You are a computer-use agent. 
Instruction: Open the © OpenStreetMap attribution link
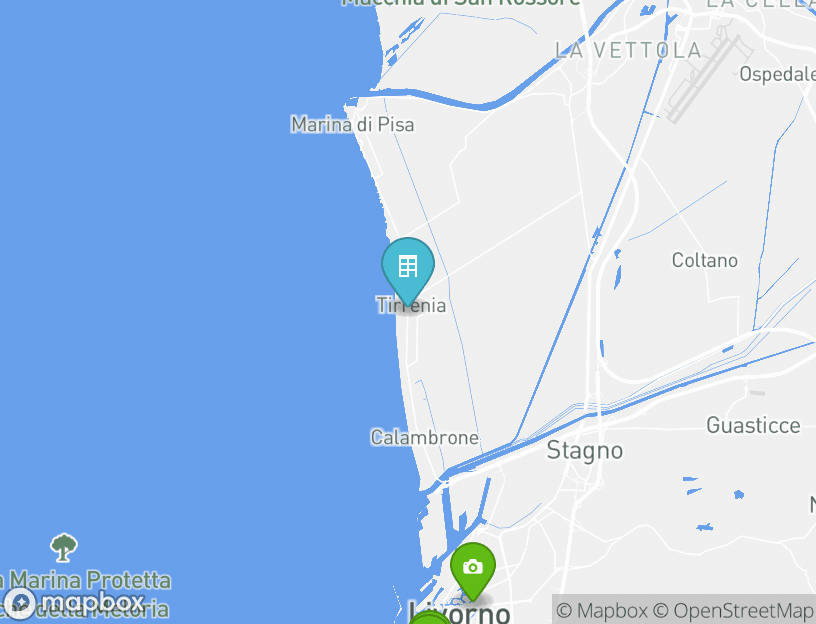coord(734,610)
